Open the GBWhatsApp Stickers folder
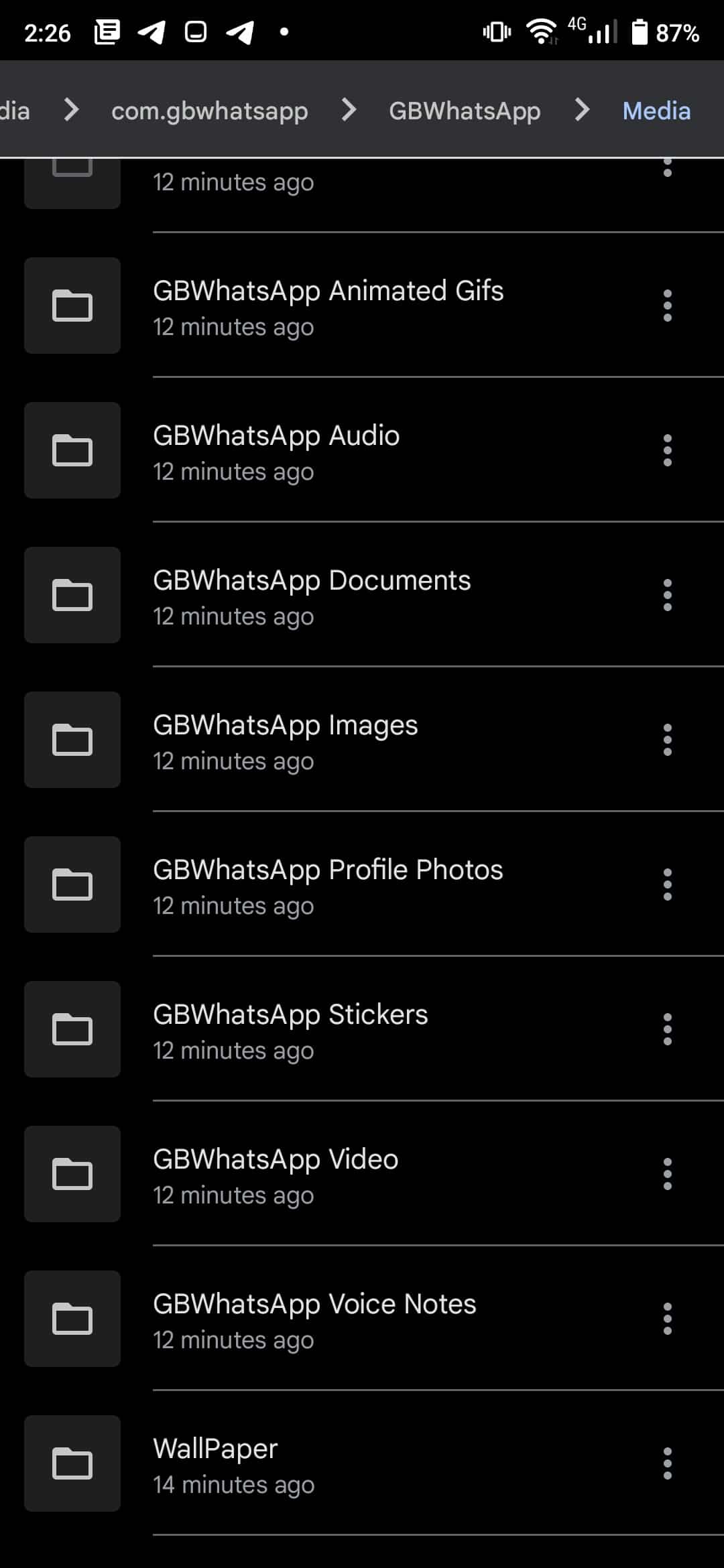The image size is (724, 1568). 290,1030
